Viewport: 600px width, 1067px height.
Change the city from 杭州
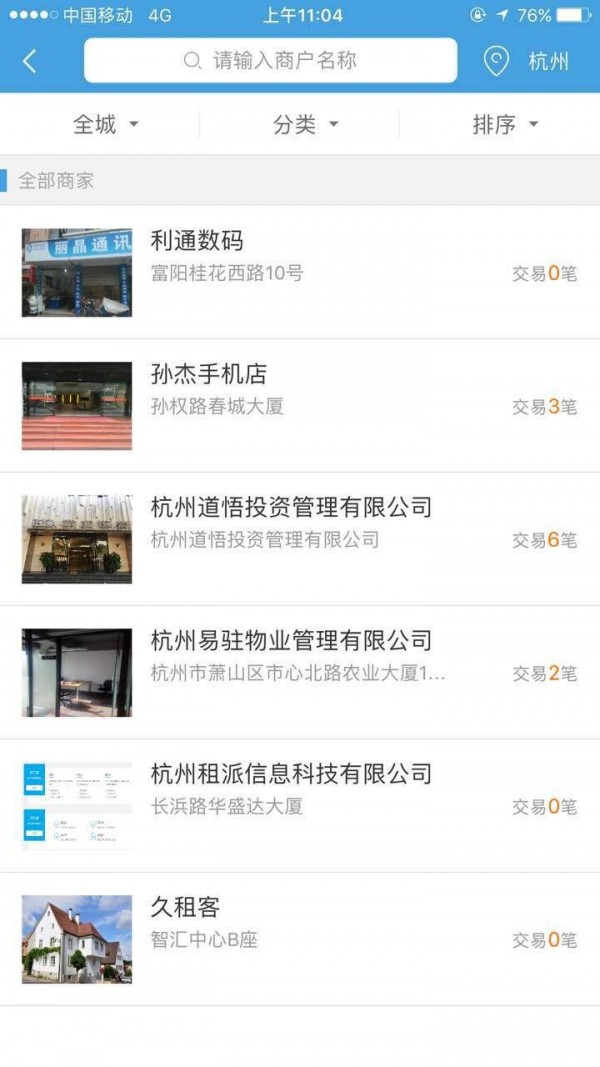pyautogui.click(x=527, y=61)
